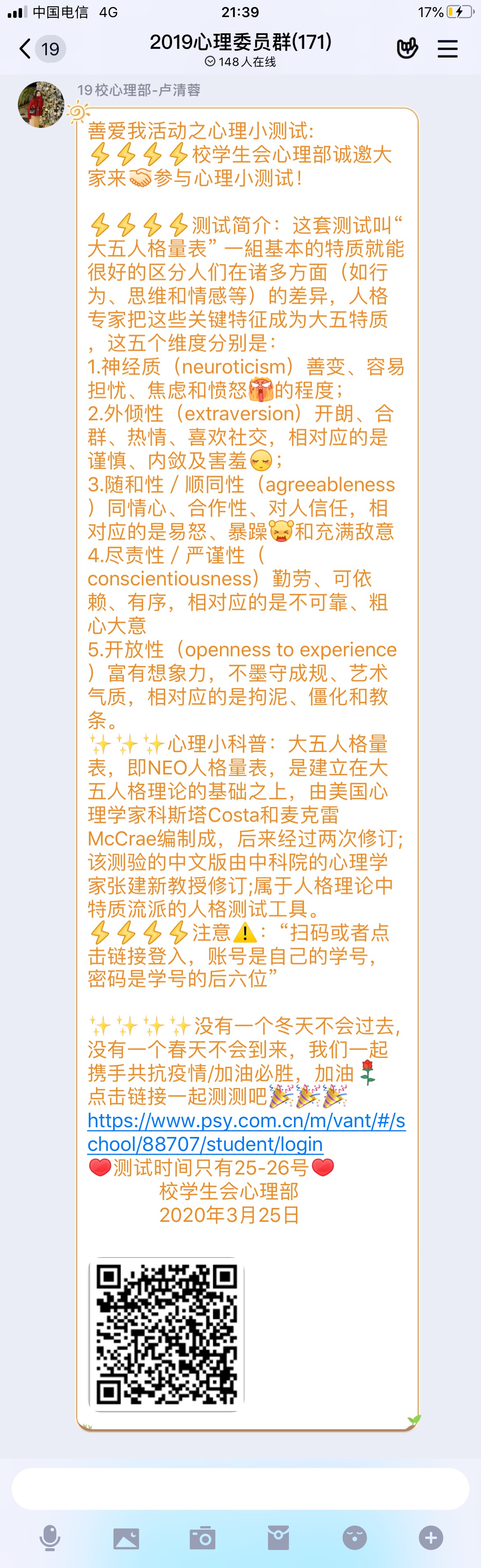Screen dimensions: 481x1568
Task: Tap the hand gesture icon in header
Action: point(407,49)
